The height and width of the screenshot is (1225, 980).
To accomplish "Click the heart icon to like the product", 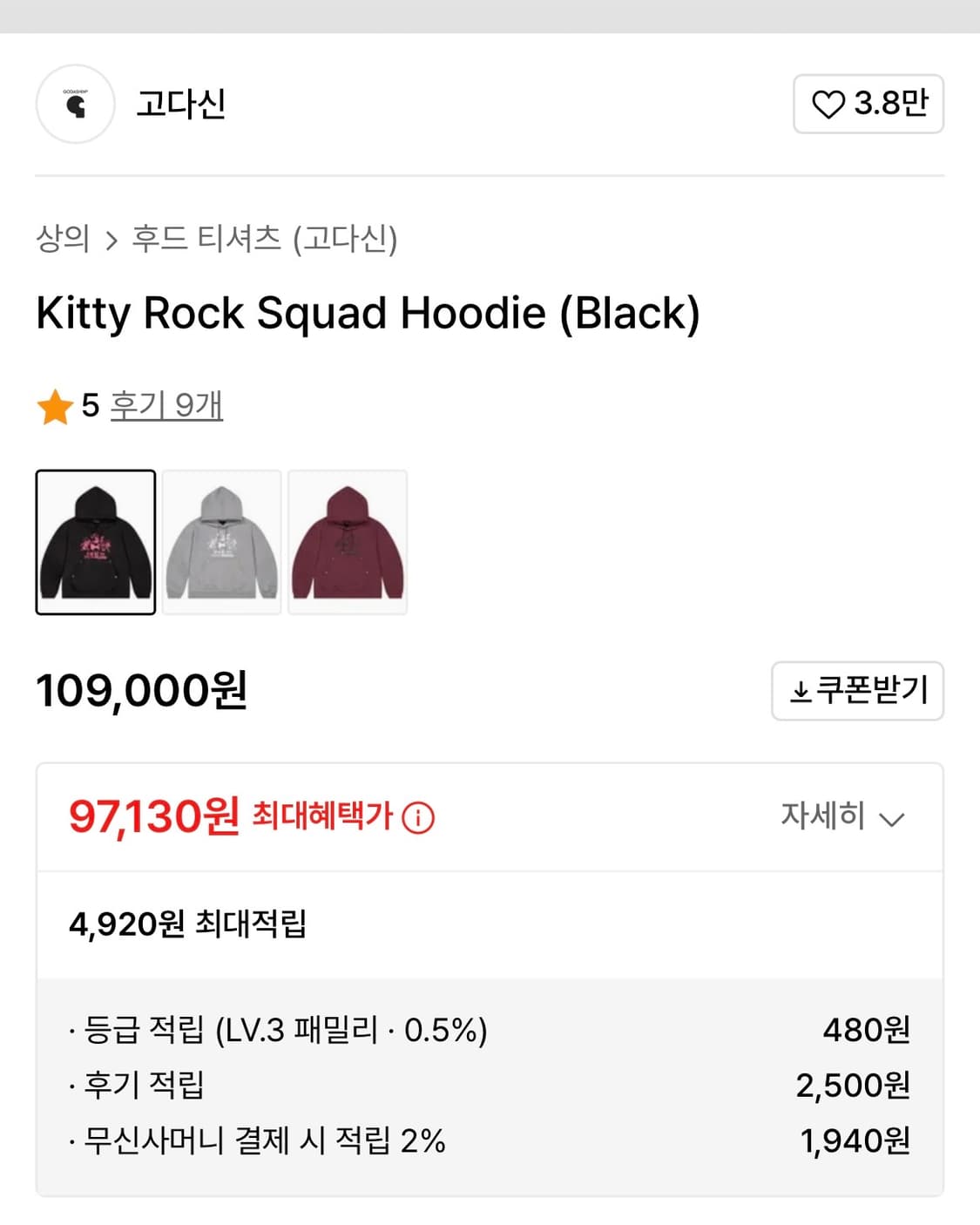I will point(829,104).
